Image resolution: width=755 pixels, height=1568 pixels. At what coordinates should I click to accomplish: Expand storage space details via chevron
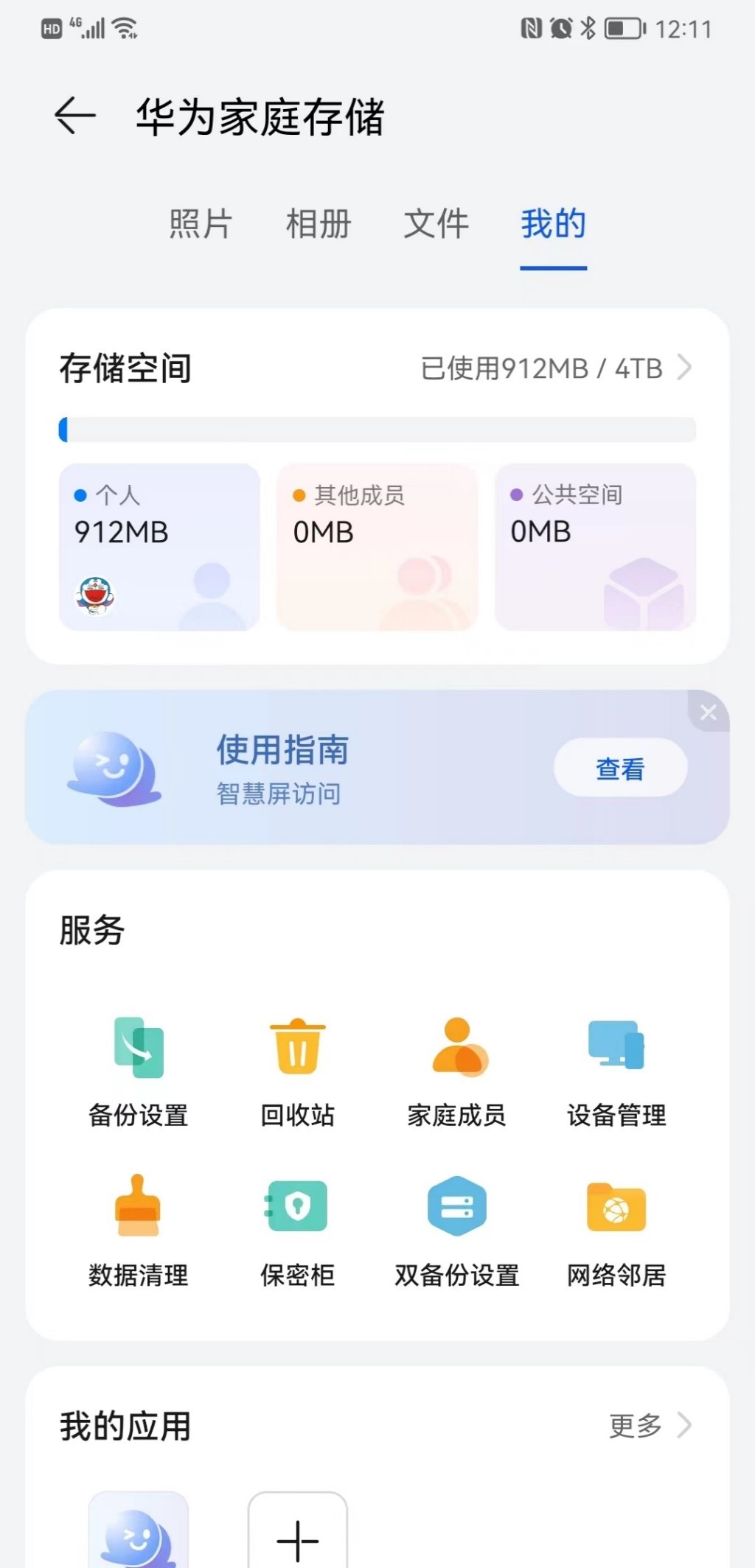(685, 368)
